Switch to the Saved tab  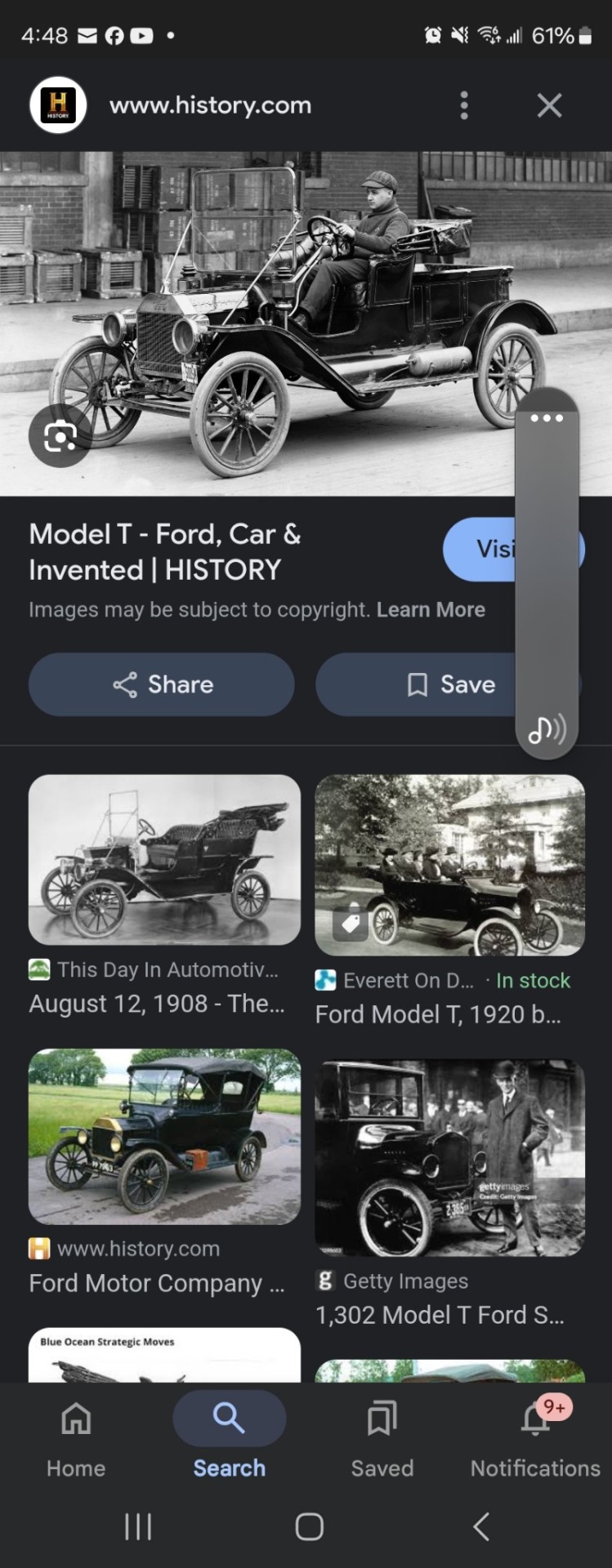click(382, 1437)
